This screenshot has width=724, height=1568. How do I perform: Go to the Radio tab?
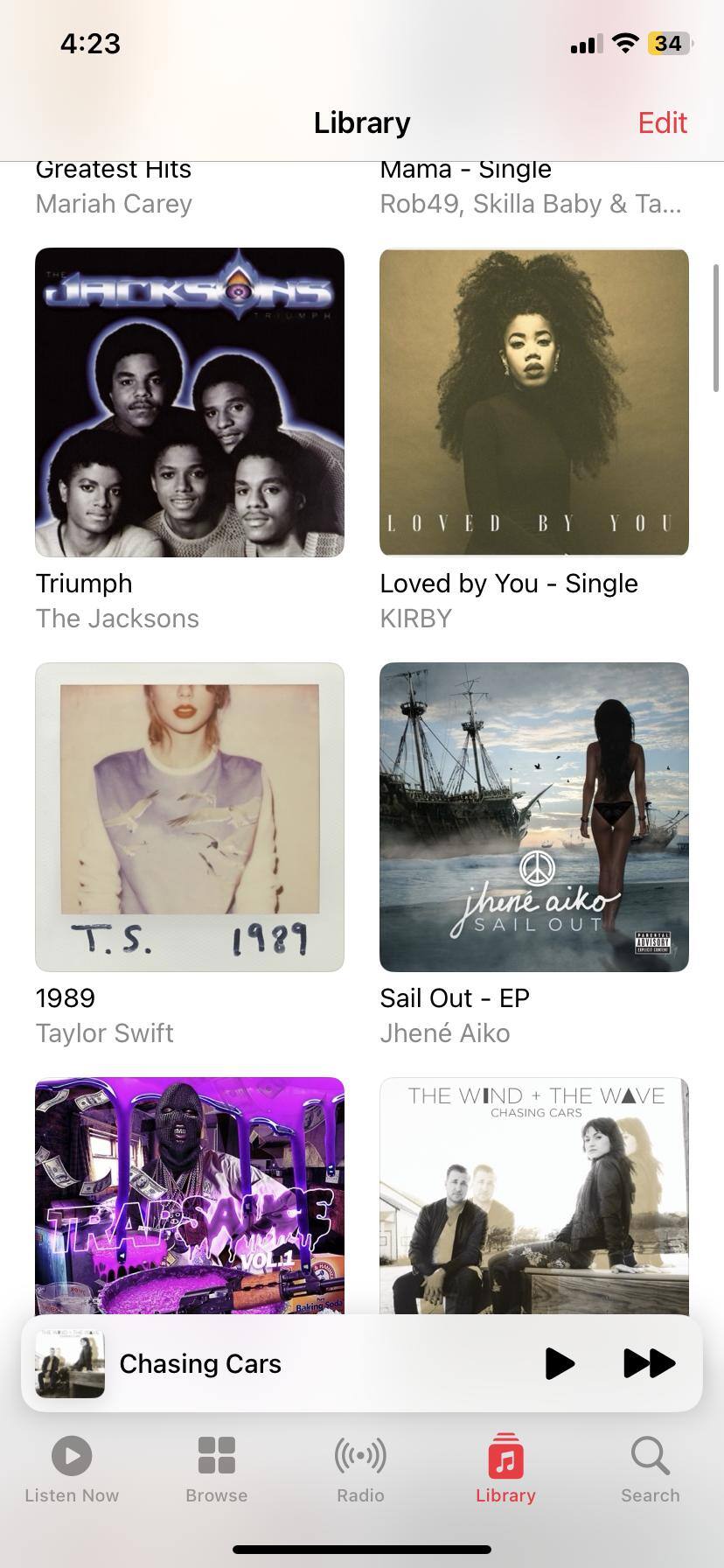coord(360,1469)
